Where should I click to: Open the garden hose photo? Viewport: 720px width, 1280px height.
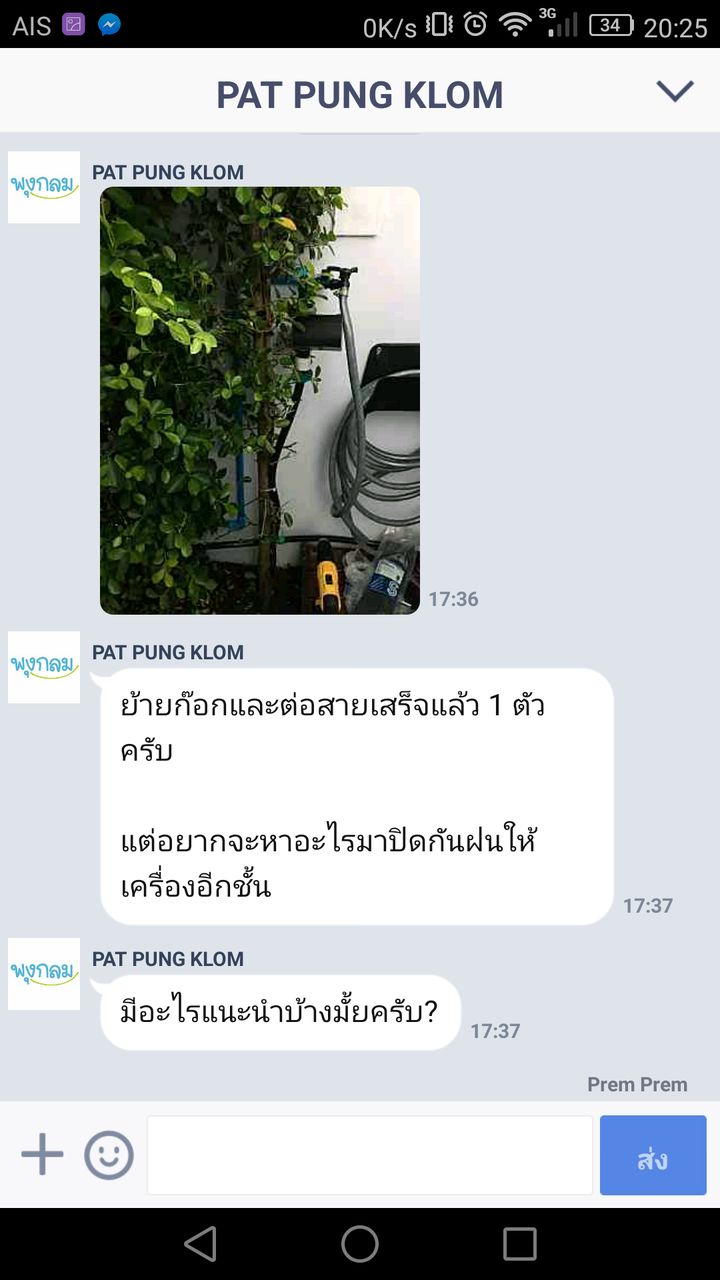(260, 400)
